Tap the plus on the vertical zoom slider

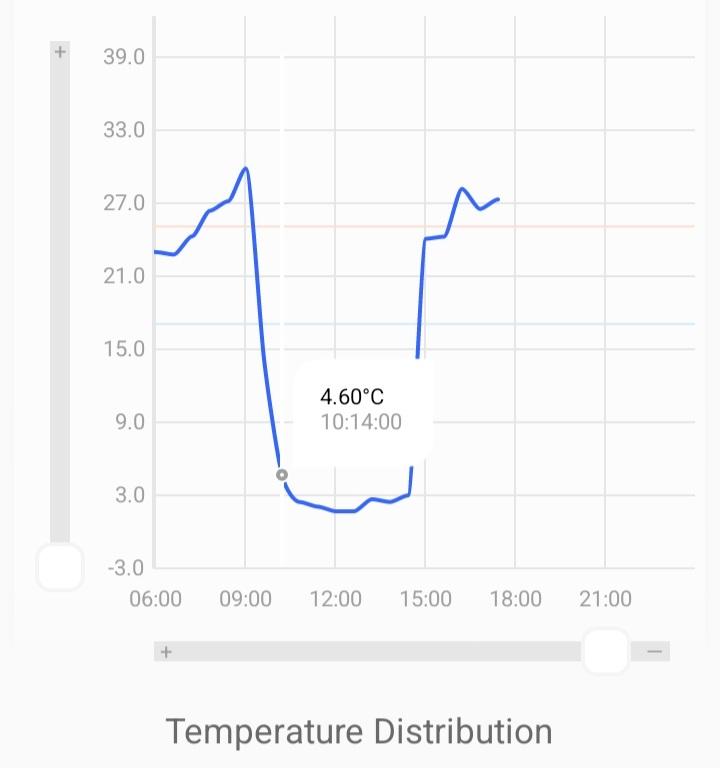click(x=60, y=52)
